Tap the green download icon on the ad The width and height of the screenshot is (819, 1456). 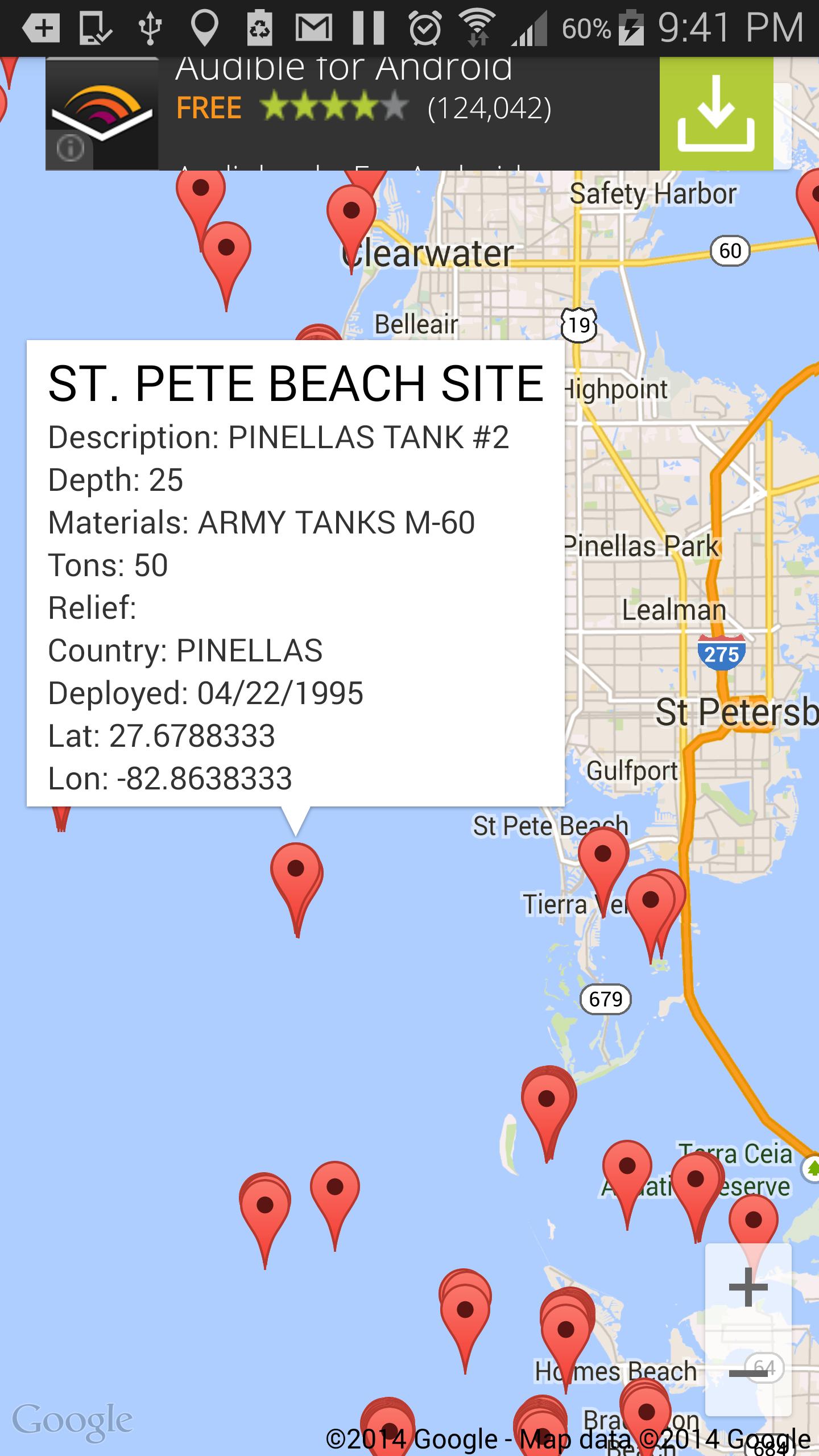click(716, 114)
